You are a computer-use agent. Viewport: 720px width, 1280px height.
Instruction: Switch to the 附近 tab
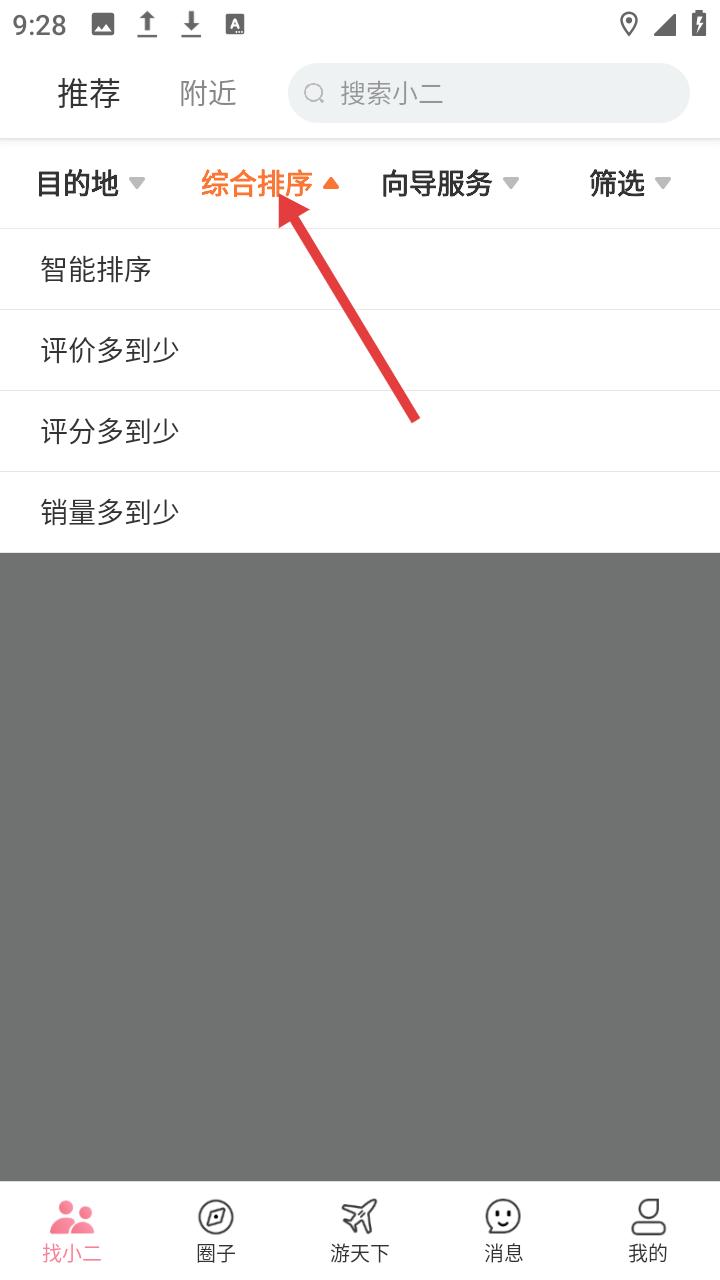point(208,93)
